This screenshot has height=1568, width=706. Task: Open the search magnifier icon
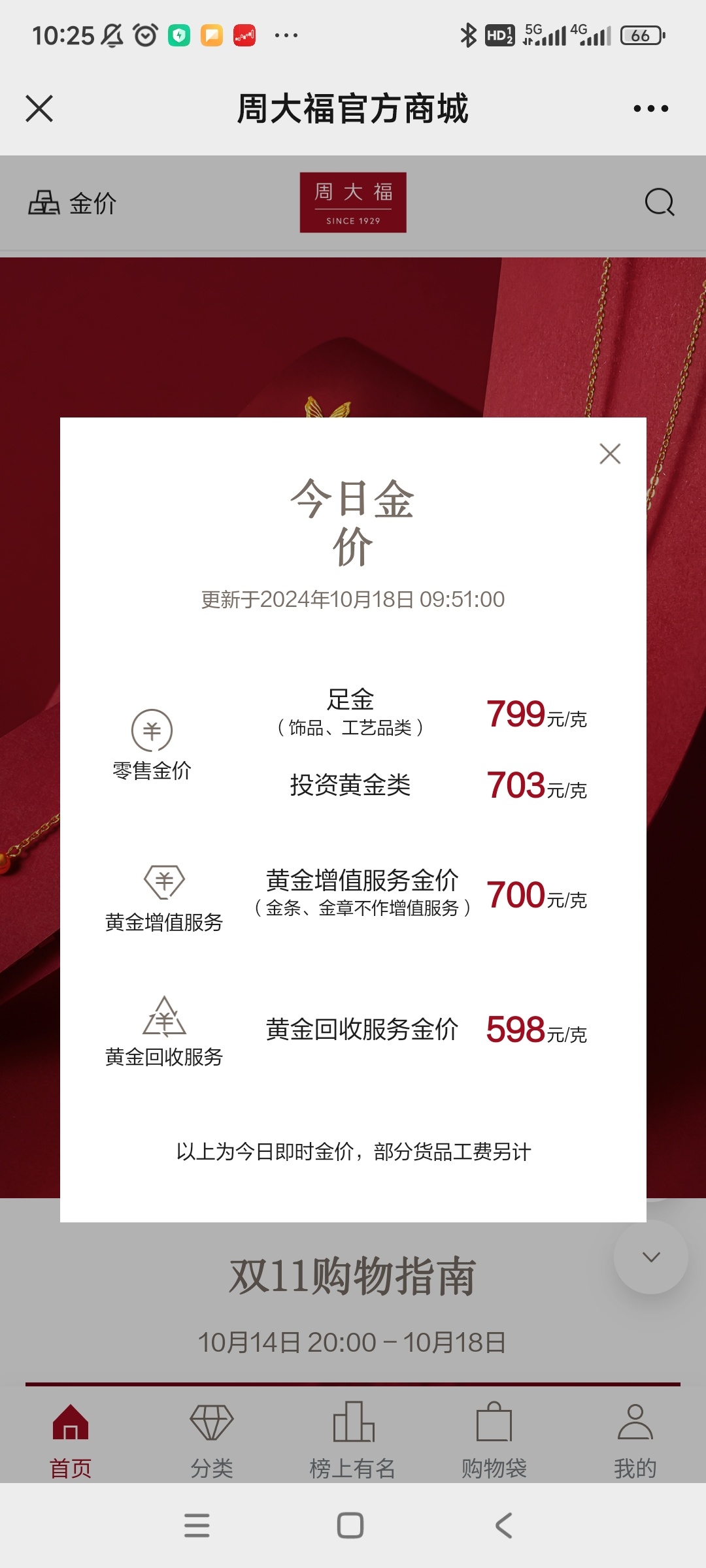[659, 203]
